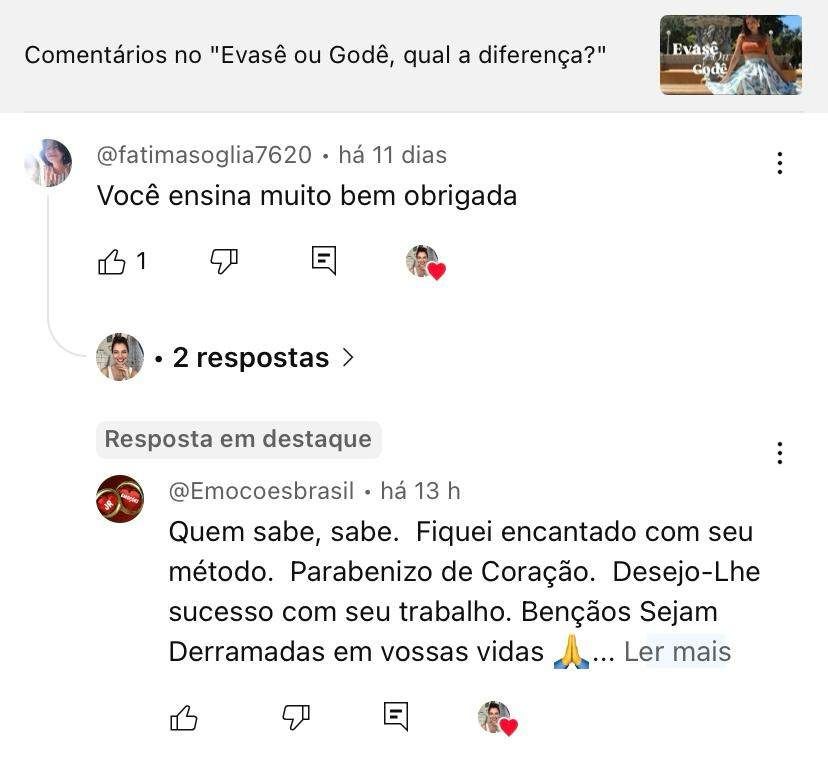Reply to @Emocoesbrasil's comment
Screen dimensions: 828x772
point(396,716)
